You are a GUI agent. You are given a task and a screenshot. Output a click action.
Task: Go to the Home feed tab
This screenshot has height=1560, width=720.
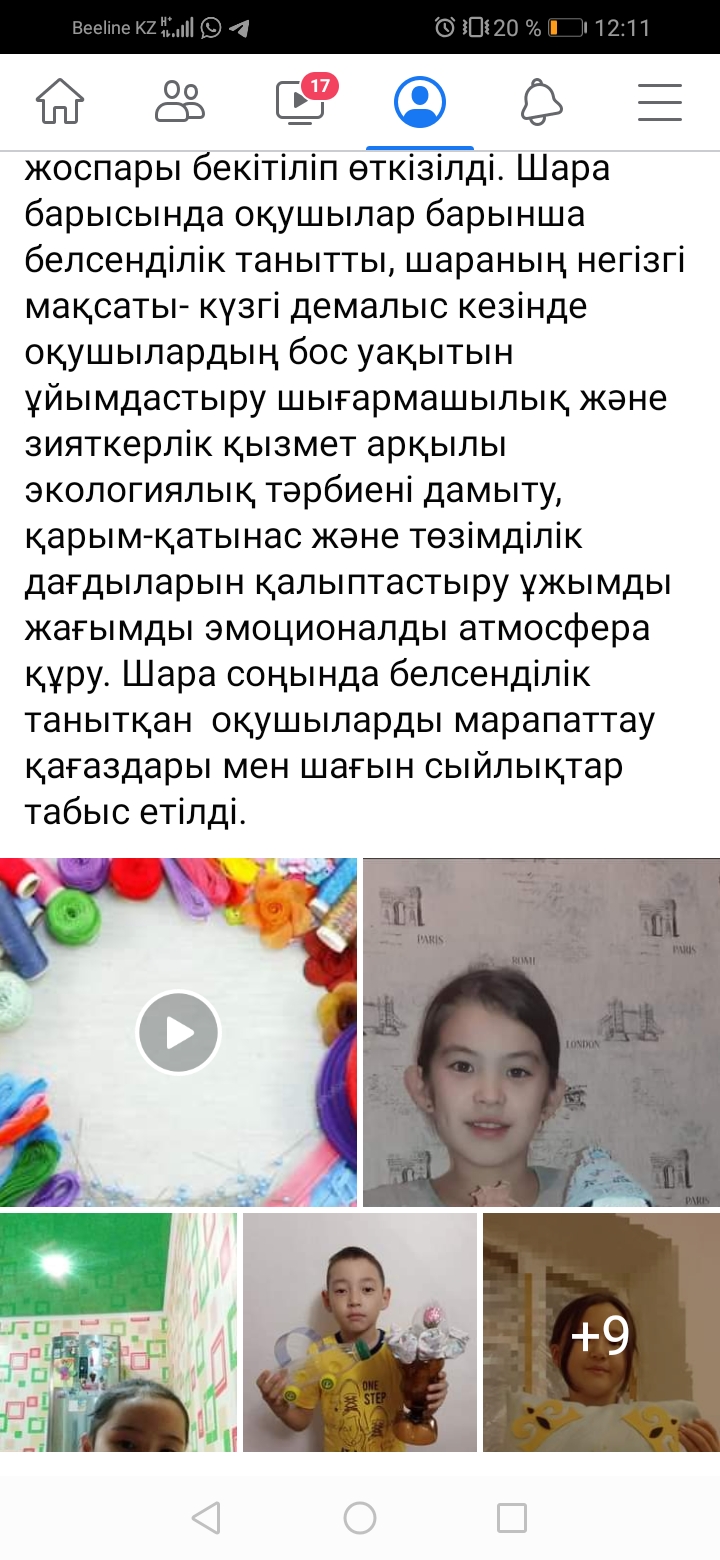click(x=60, y=101)
